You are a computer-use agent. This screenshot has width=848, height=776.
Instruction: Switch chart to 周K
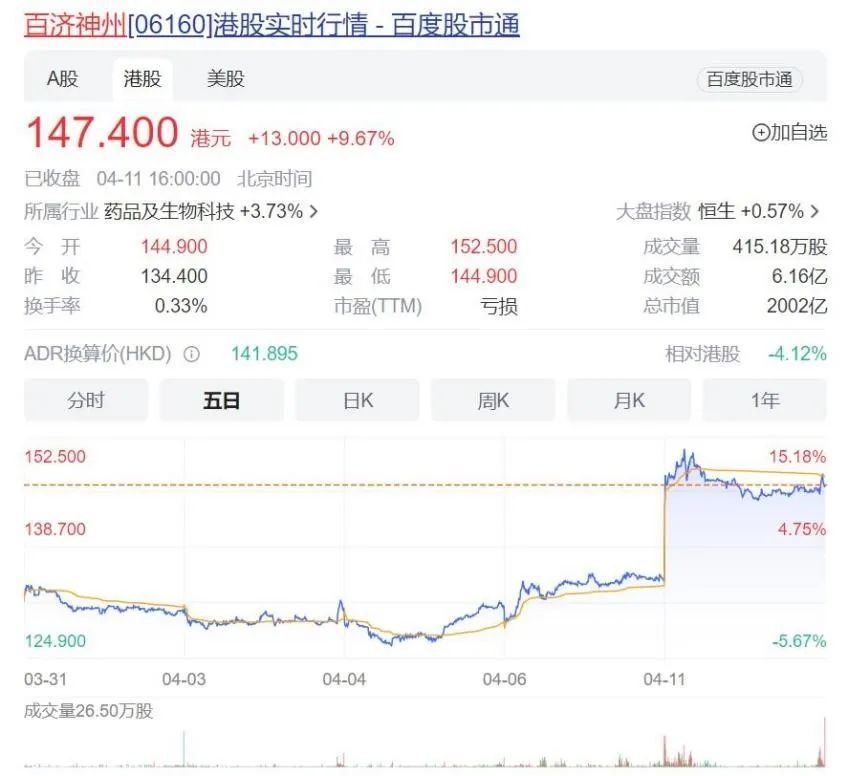493,401
